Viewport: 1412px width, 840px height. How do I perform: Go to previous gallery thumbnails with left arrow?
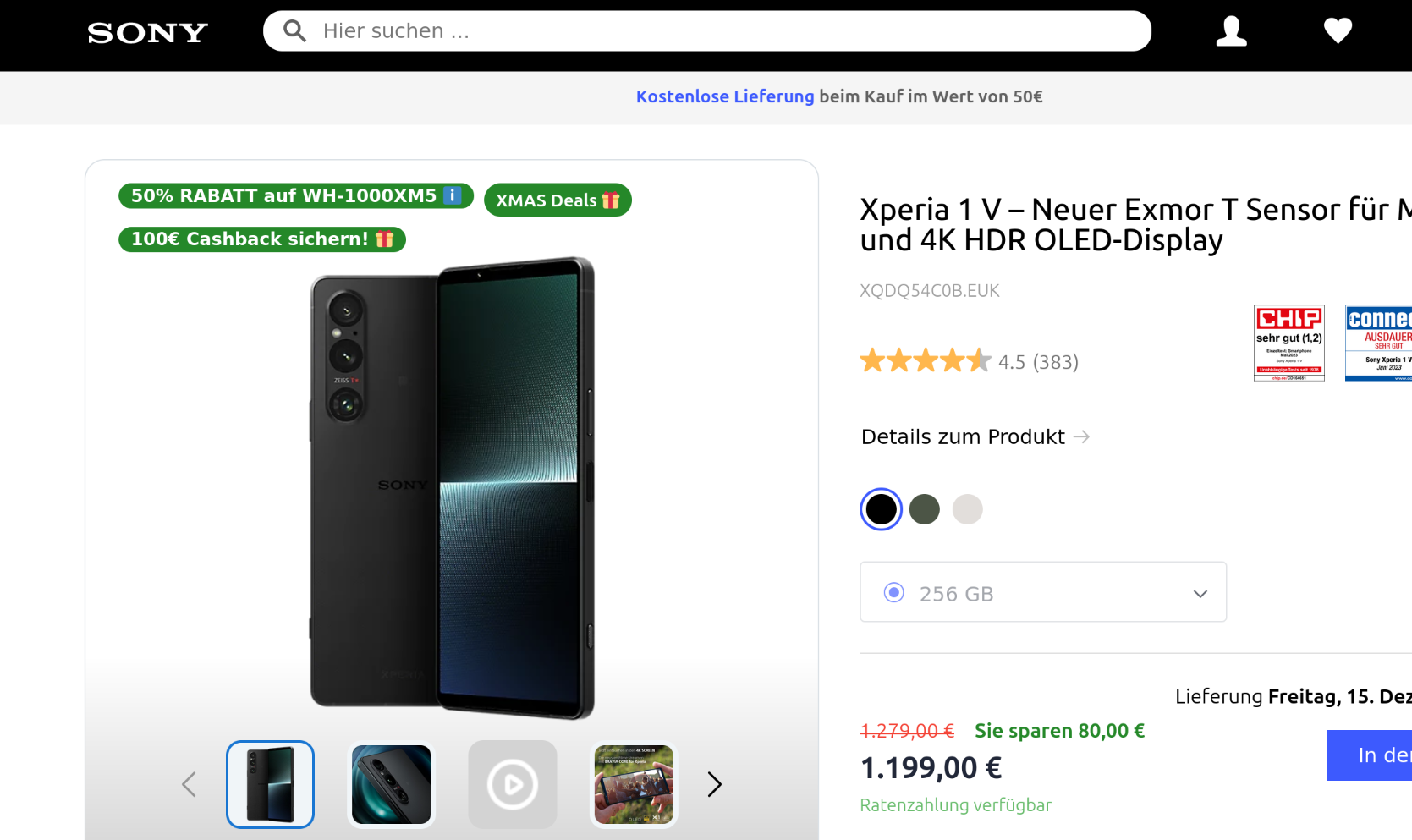(189, 784)
